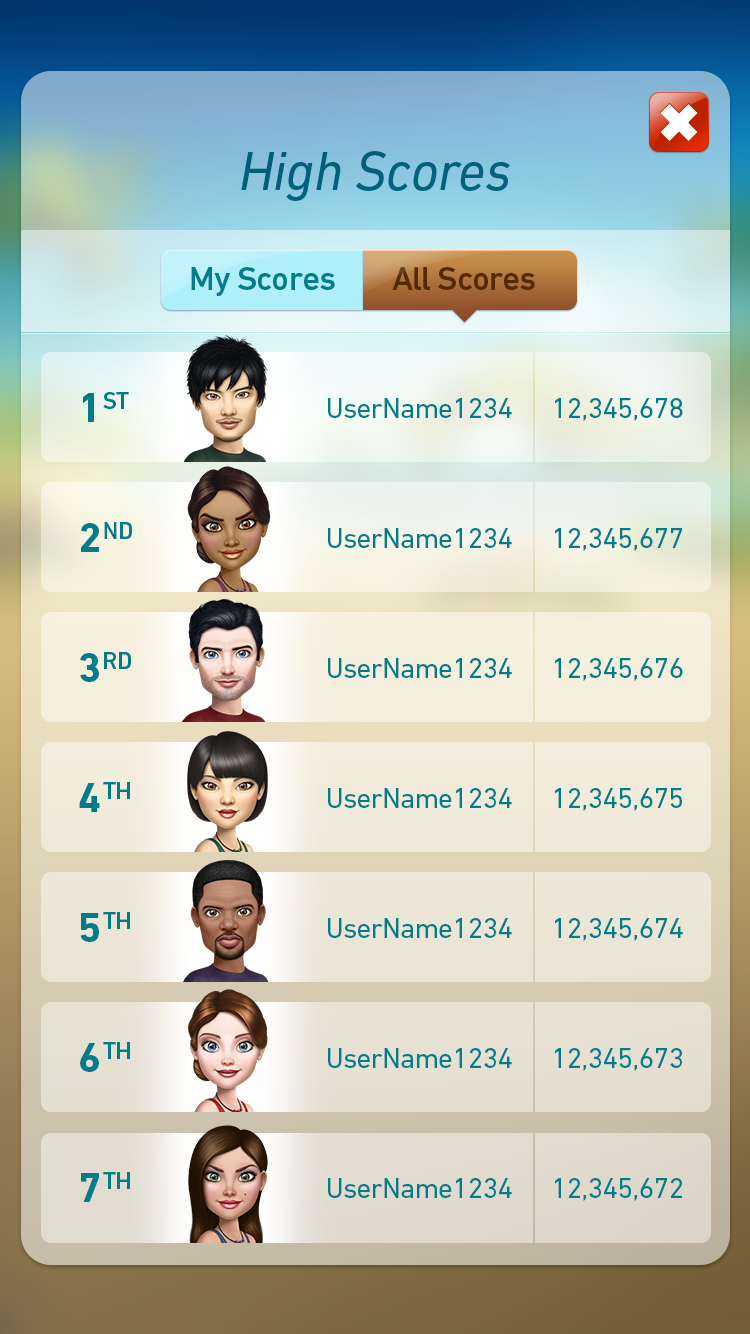
Task: View the 3rd place player entry
Action: click(376, 667)
